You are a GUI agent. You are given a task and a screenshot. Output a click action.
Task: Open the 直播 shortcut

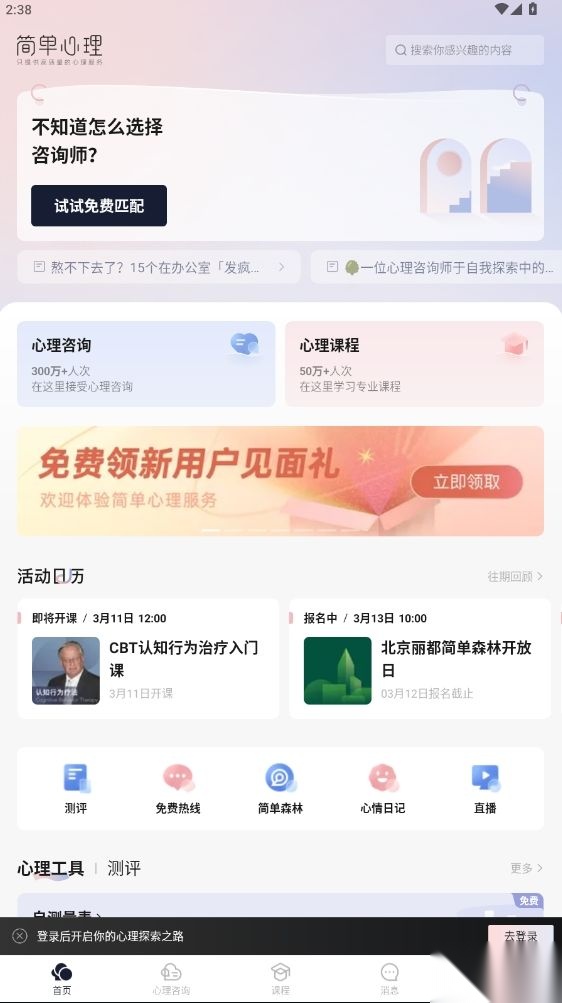485,789
